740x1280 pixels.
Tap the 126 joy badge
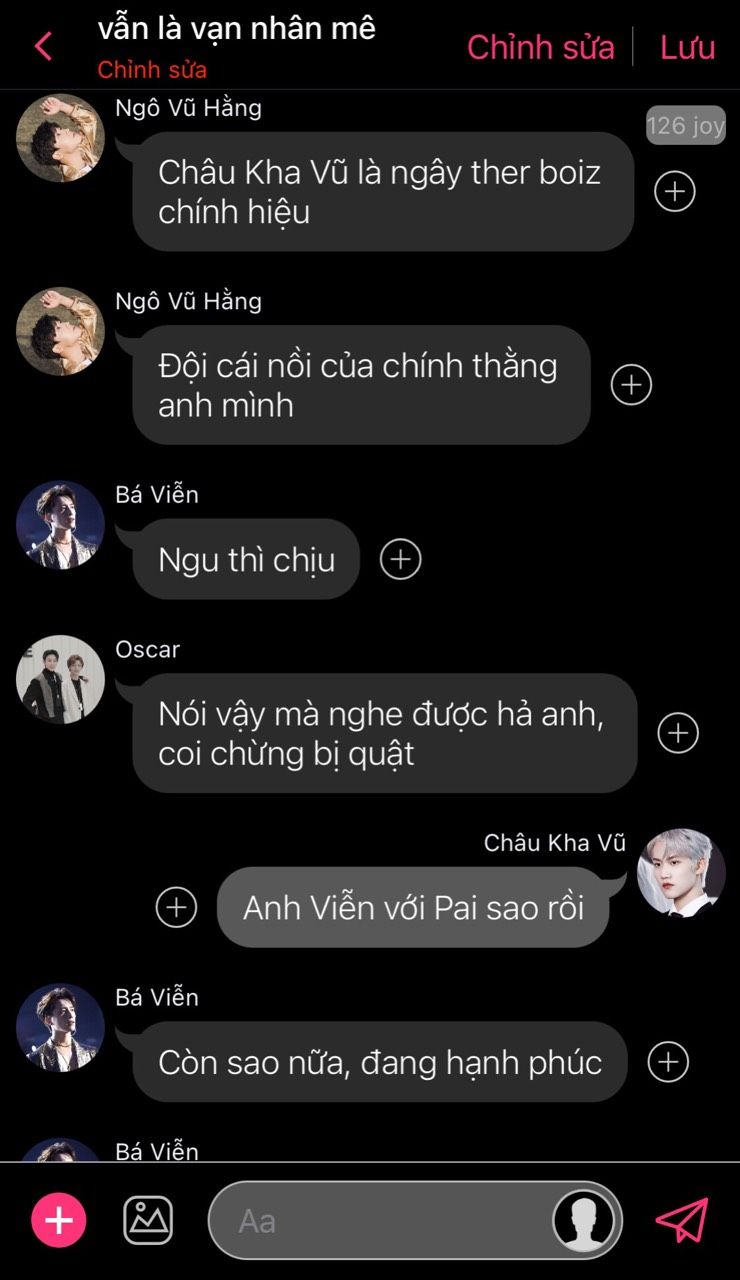point(685,126)
